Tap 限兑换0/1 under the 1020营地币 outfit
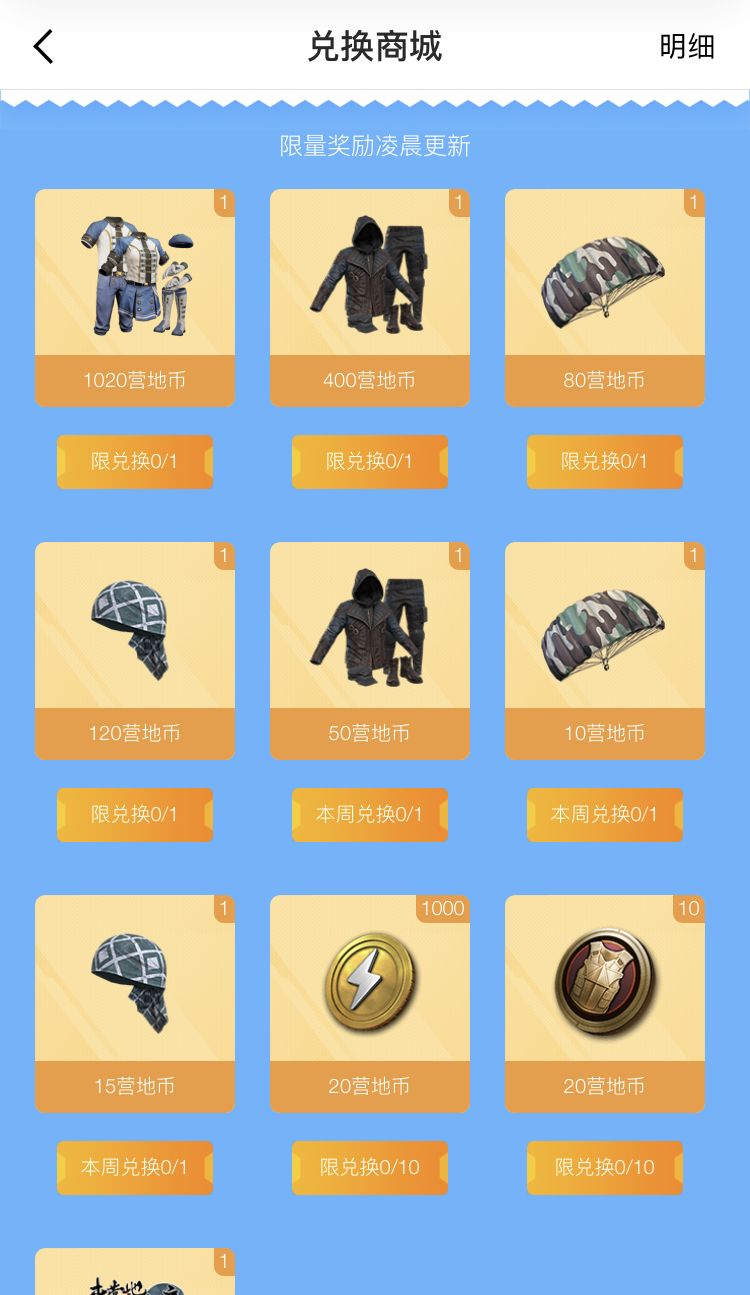750x1295 pixels. coord(135,461)
